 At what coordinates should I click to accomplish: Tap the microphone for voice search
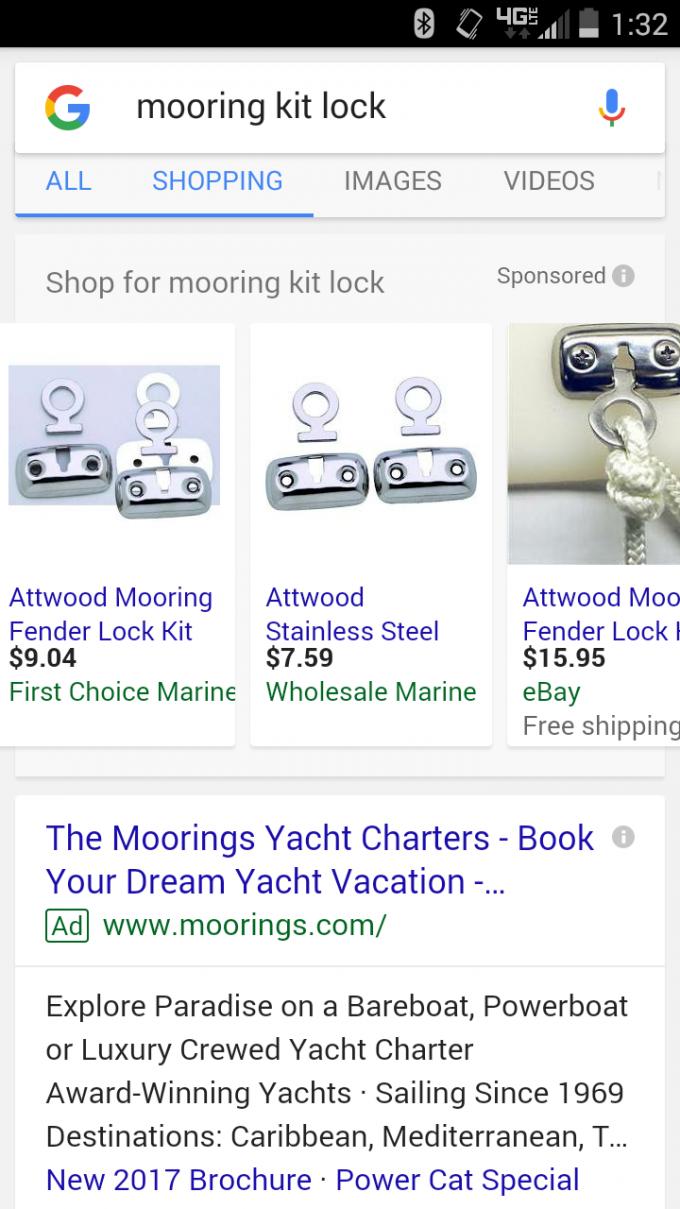click(x=611, y=108)
